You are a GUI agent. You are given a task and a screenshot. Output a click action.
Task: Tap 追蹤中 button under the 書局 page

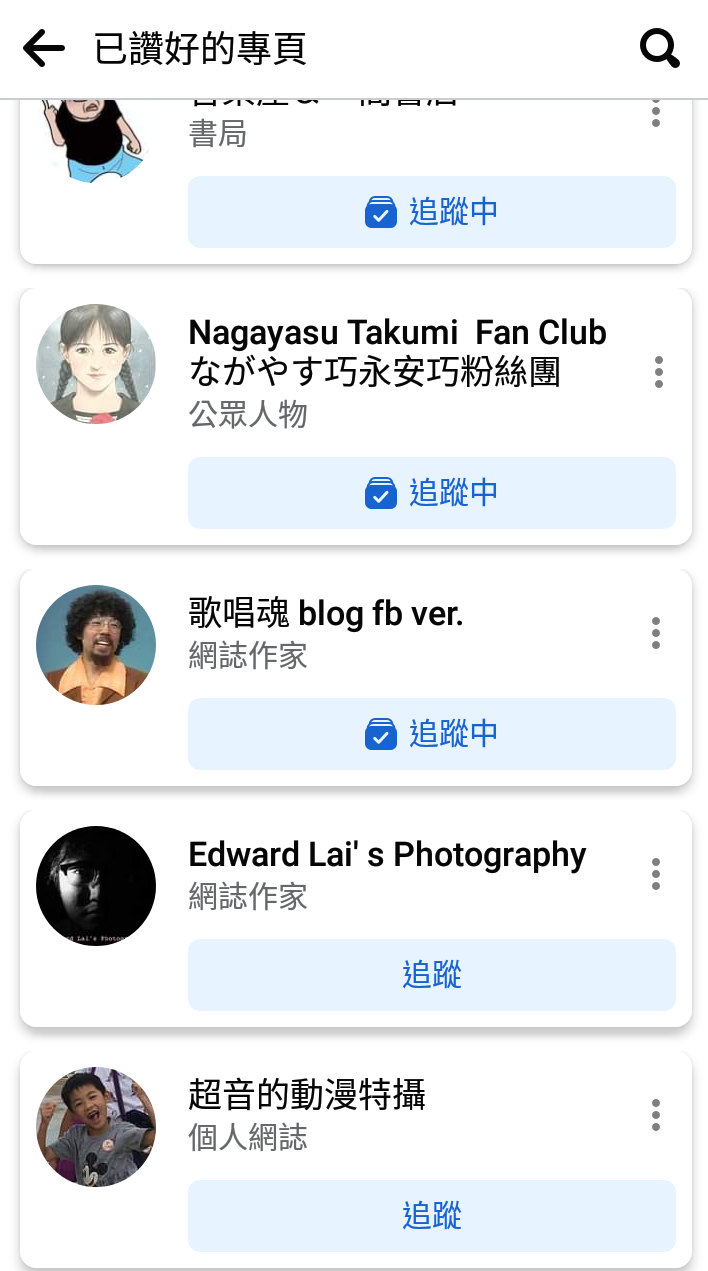(x=431, y=212)
